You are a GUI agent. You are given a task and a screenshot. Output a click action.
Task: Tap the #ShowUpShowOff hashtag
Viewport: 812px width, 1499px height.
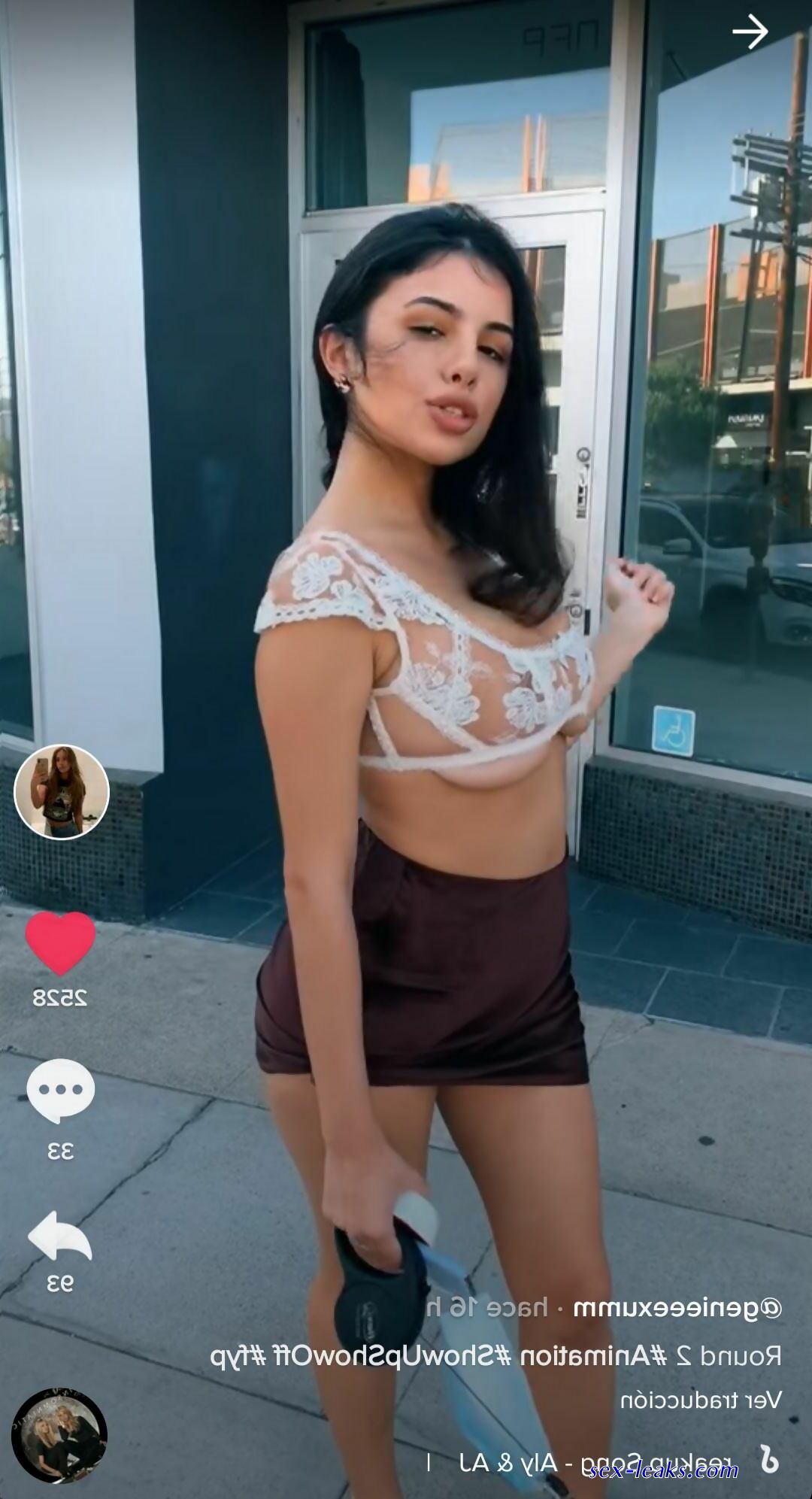click(392, 1355)
